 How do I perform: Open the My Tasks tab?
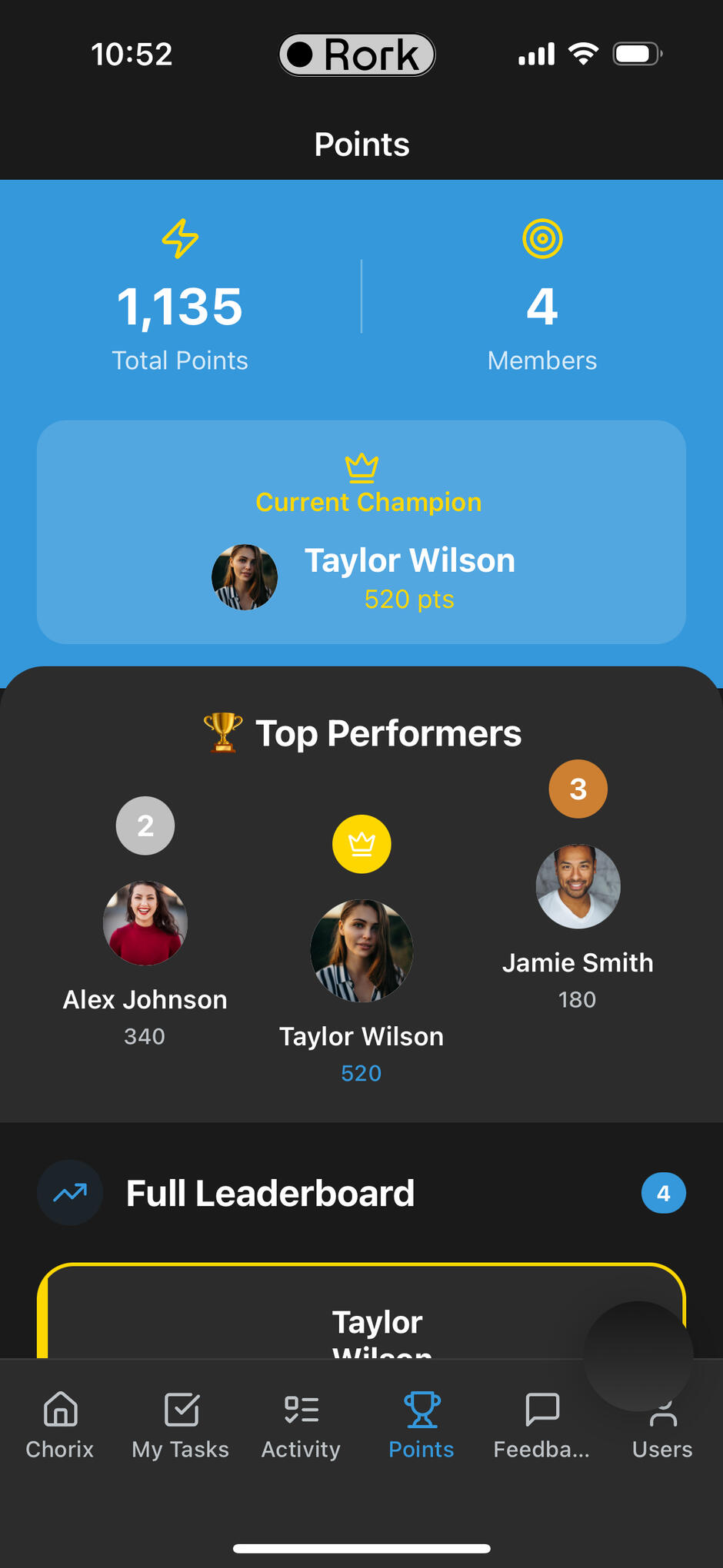181,1424
